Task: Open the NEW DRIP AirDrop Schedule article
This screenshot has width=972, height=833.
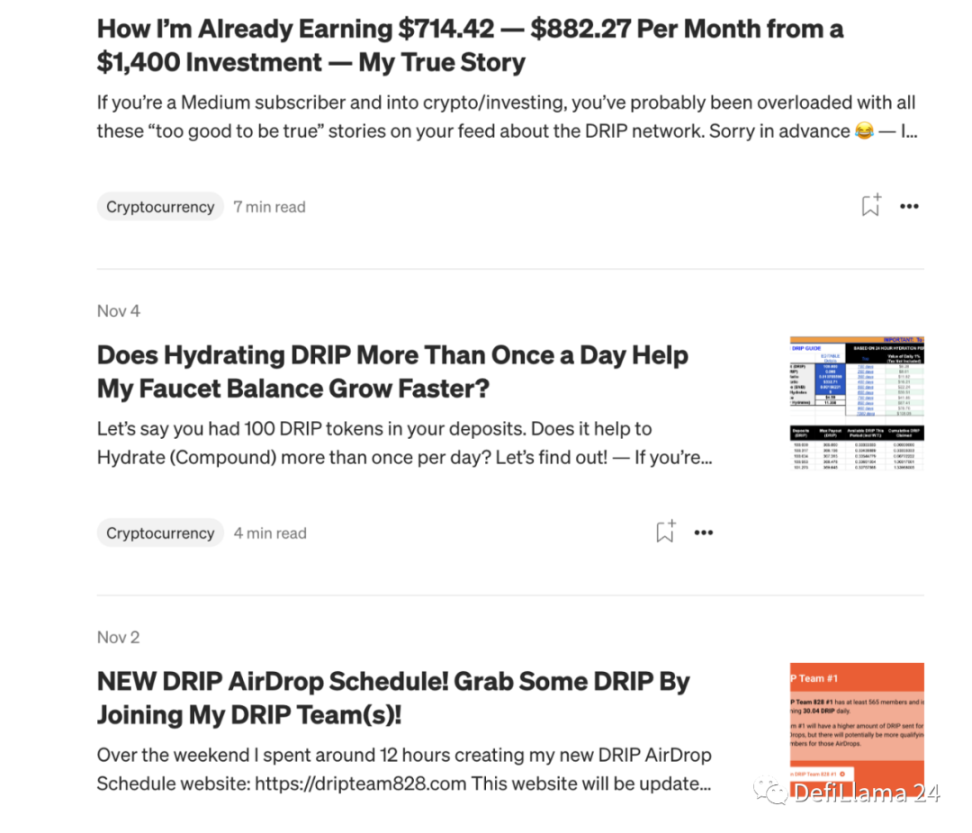Action: 393,697
